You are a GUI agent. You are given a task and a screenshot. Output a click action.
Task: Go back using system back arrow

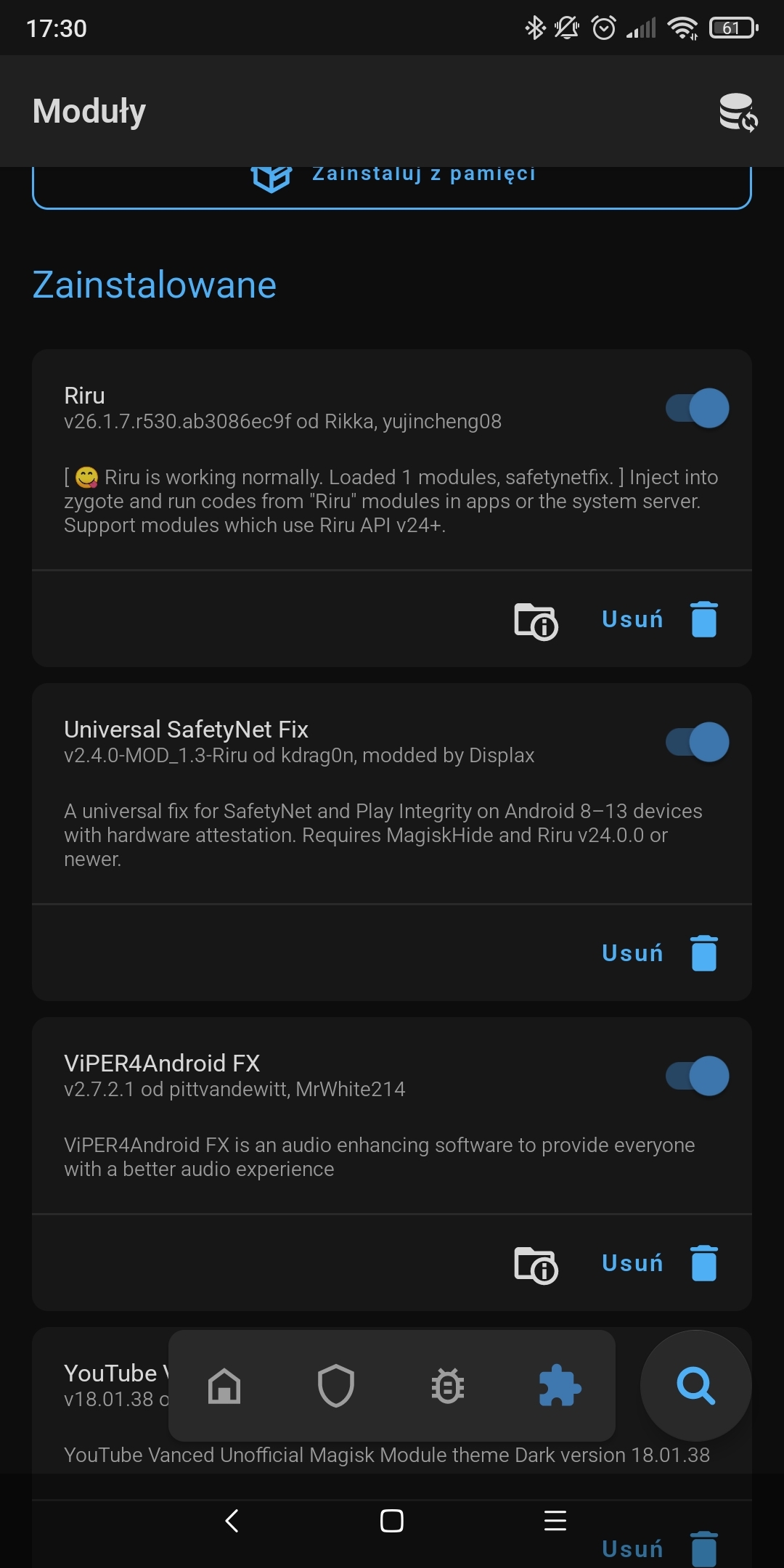pos(232,1521)
